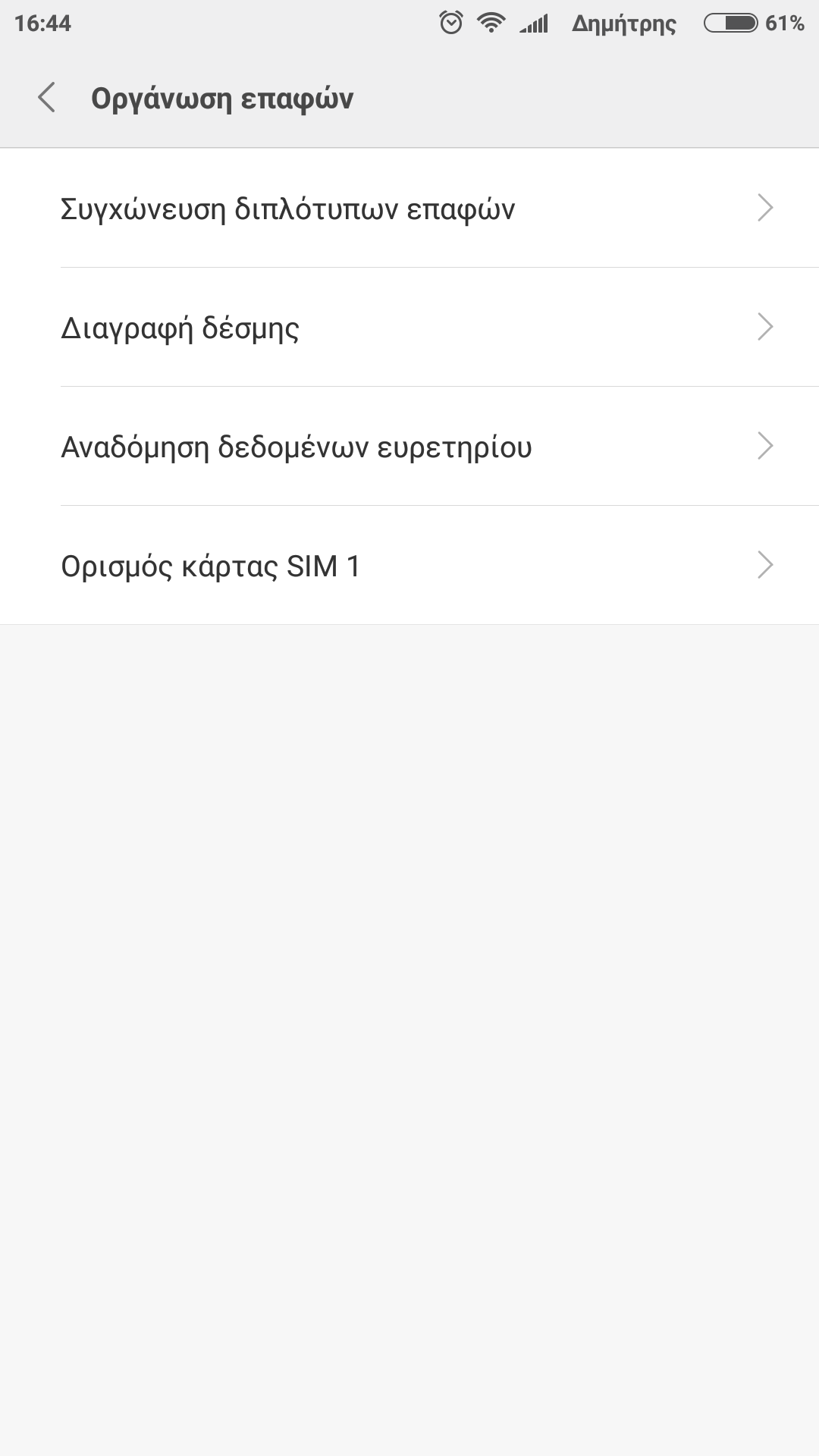Screen dimensions: 819x1456
Task: Open Ορισμός κάρτας SIM 1
Action: tap(409, 566)
